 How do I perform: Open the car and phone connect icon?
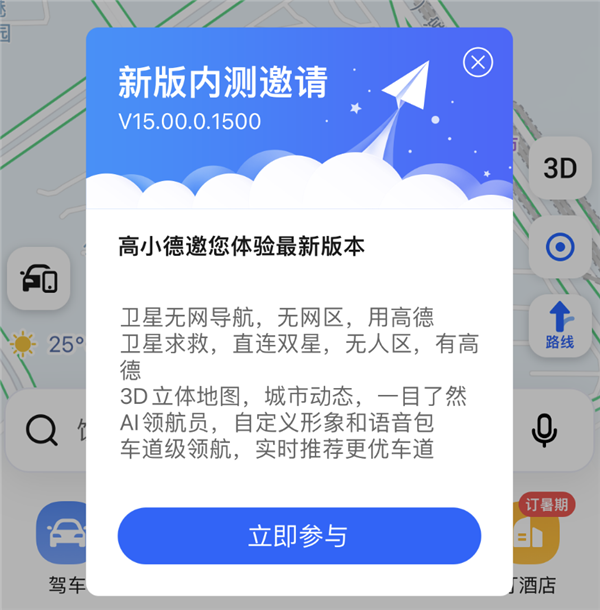point(40,279)
